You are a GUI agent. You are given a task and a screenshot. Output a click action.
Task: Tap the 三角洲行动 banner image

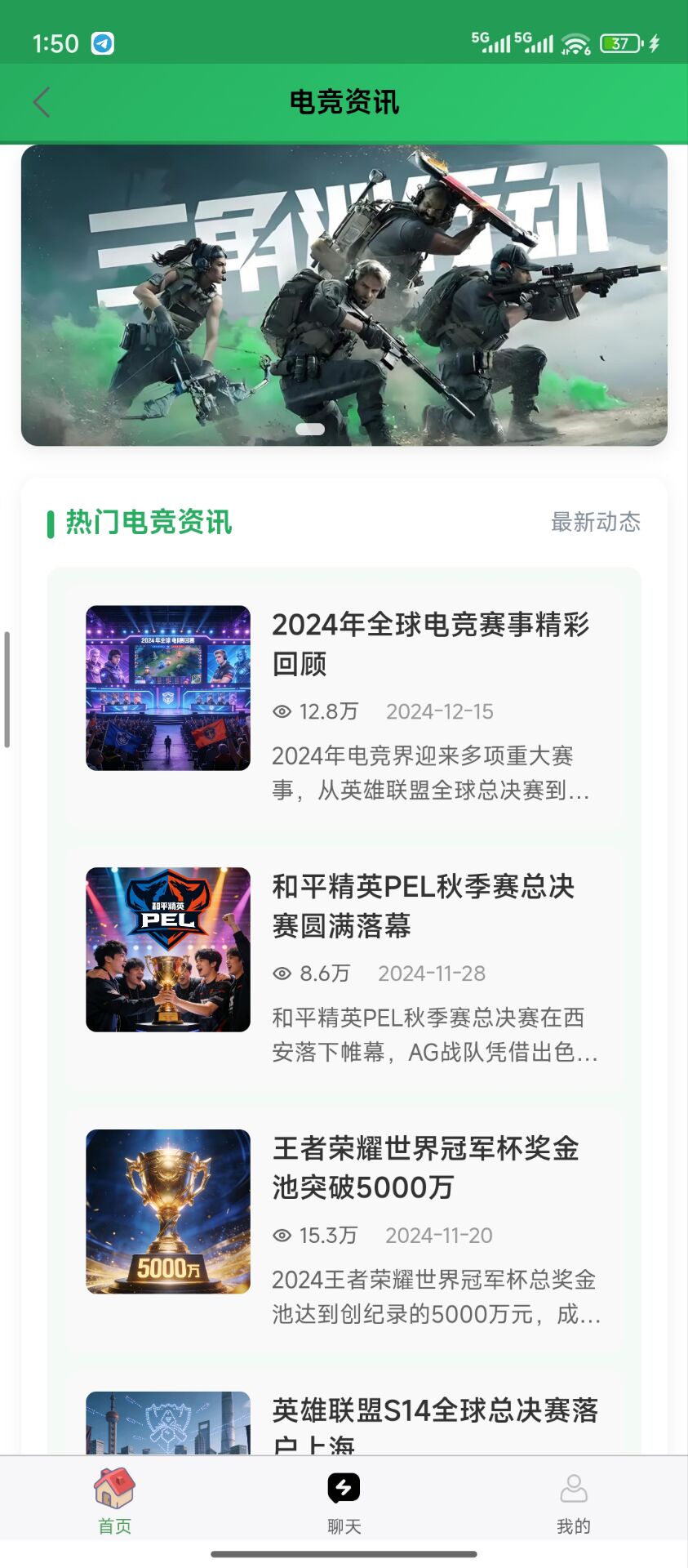(344, 296)
